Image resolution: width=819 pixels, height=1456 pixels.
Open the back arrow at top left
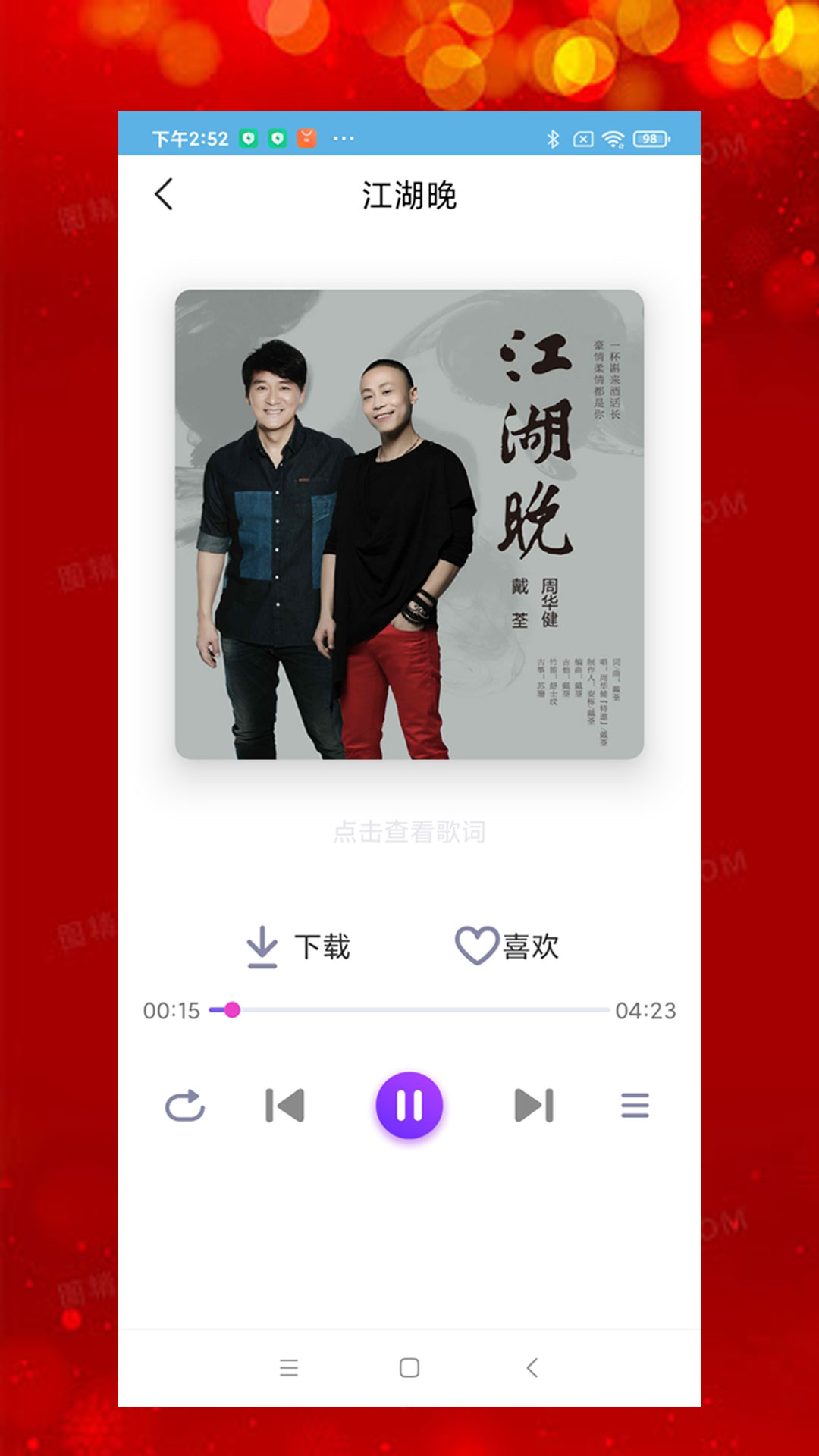pyautogui.click(x=164, y=195)
